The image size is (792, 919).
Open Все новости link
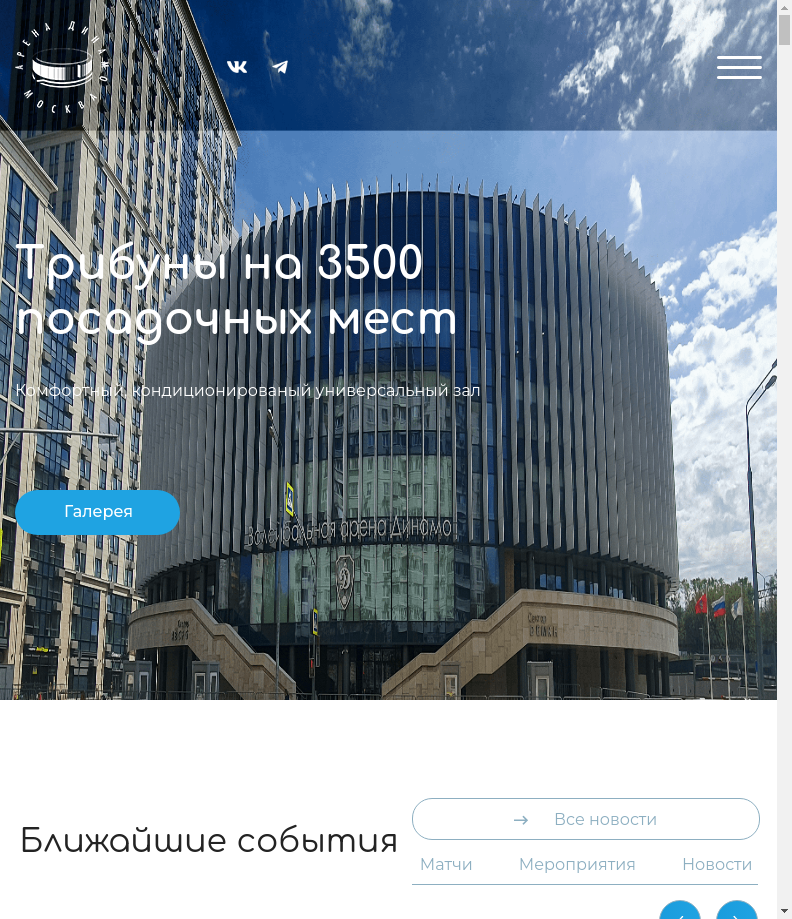pos(586,819)
